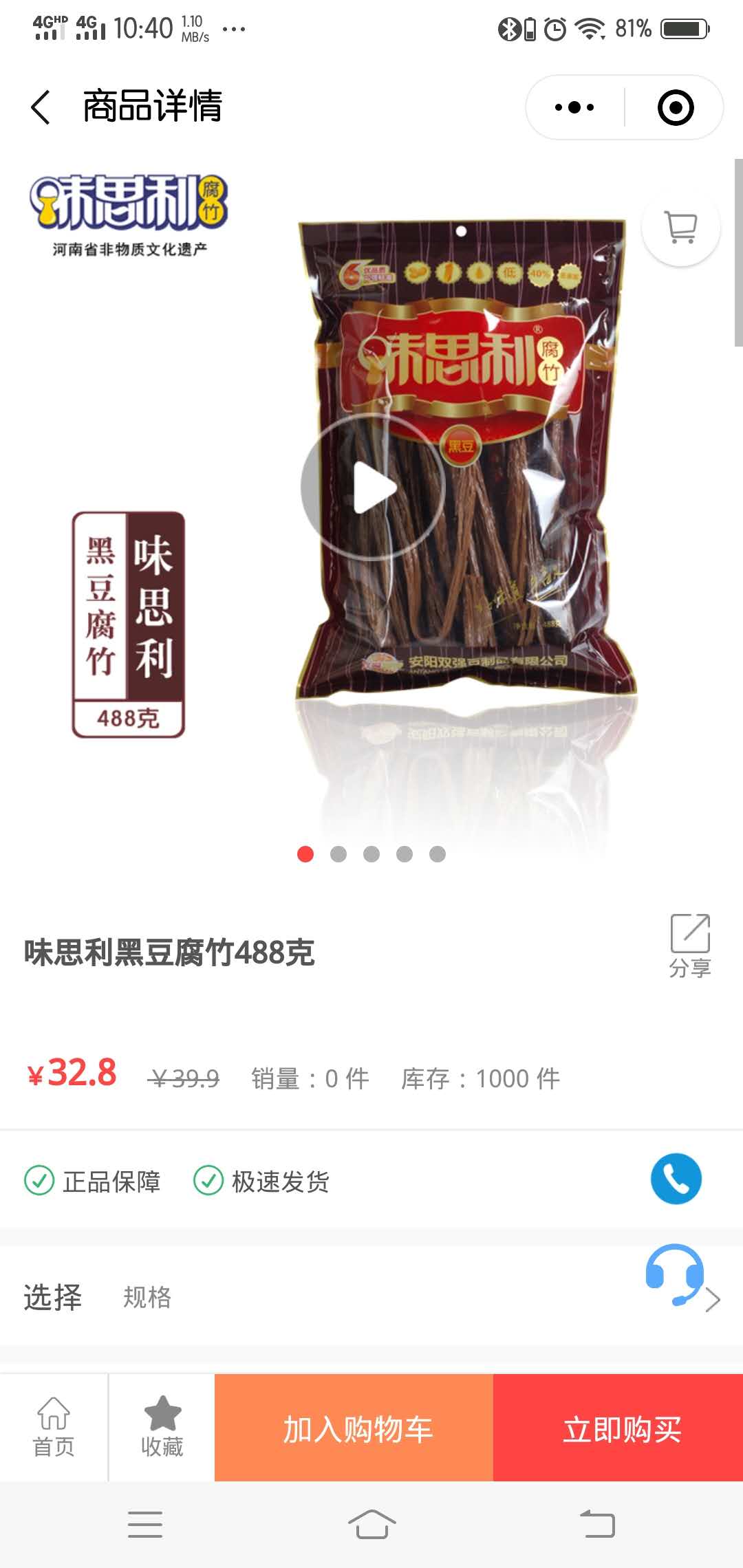
Task: Add this product to 收藏 favorites
Action: 162,1428
